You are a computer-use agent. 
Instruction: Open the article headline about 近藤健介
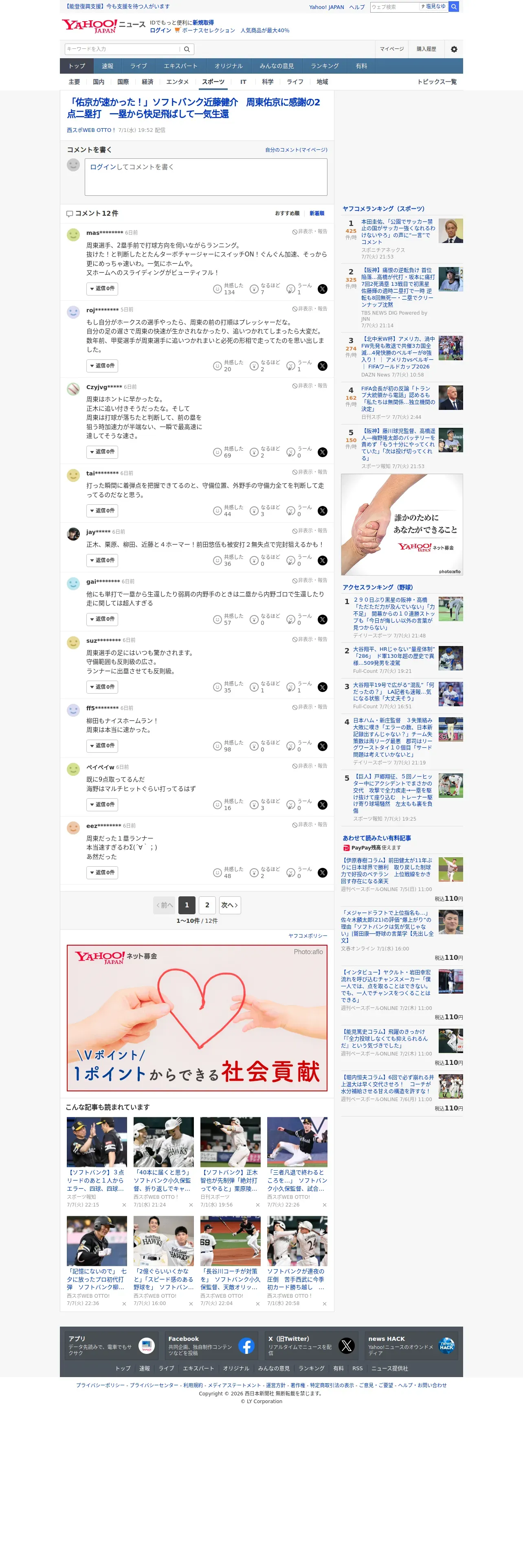(193, 108)
